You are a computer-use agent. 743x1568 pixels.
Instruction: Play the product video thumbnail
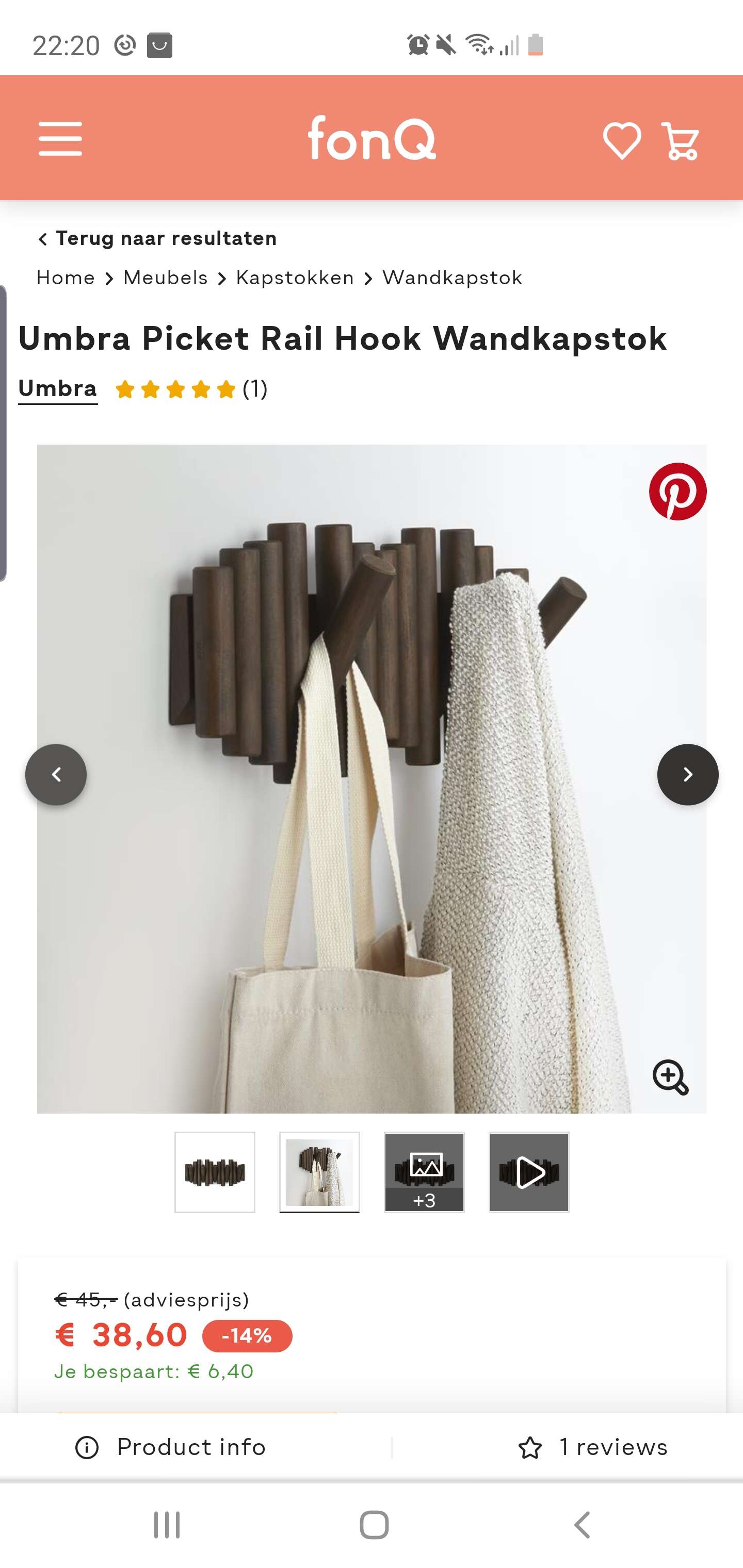point(529,1172)
